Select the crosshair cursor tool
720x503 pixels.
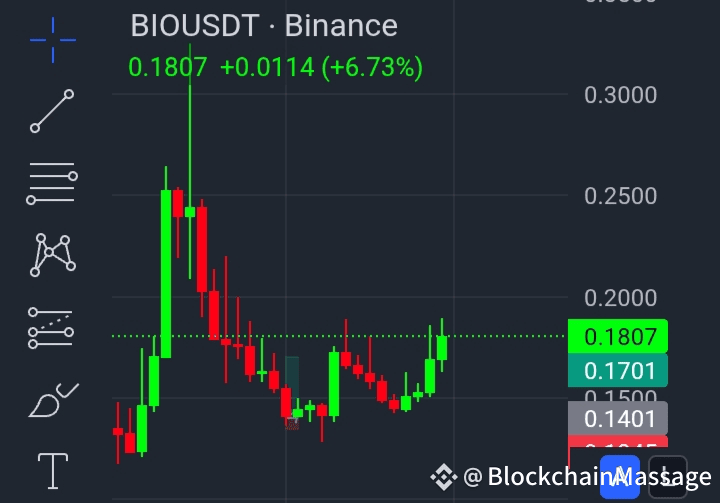[52, 39]
